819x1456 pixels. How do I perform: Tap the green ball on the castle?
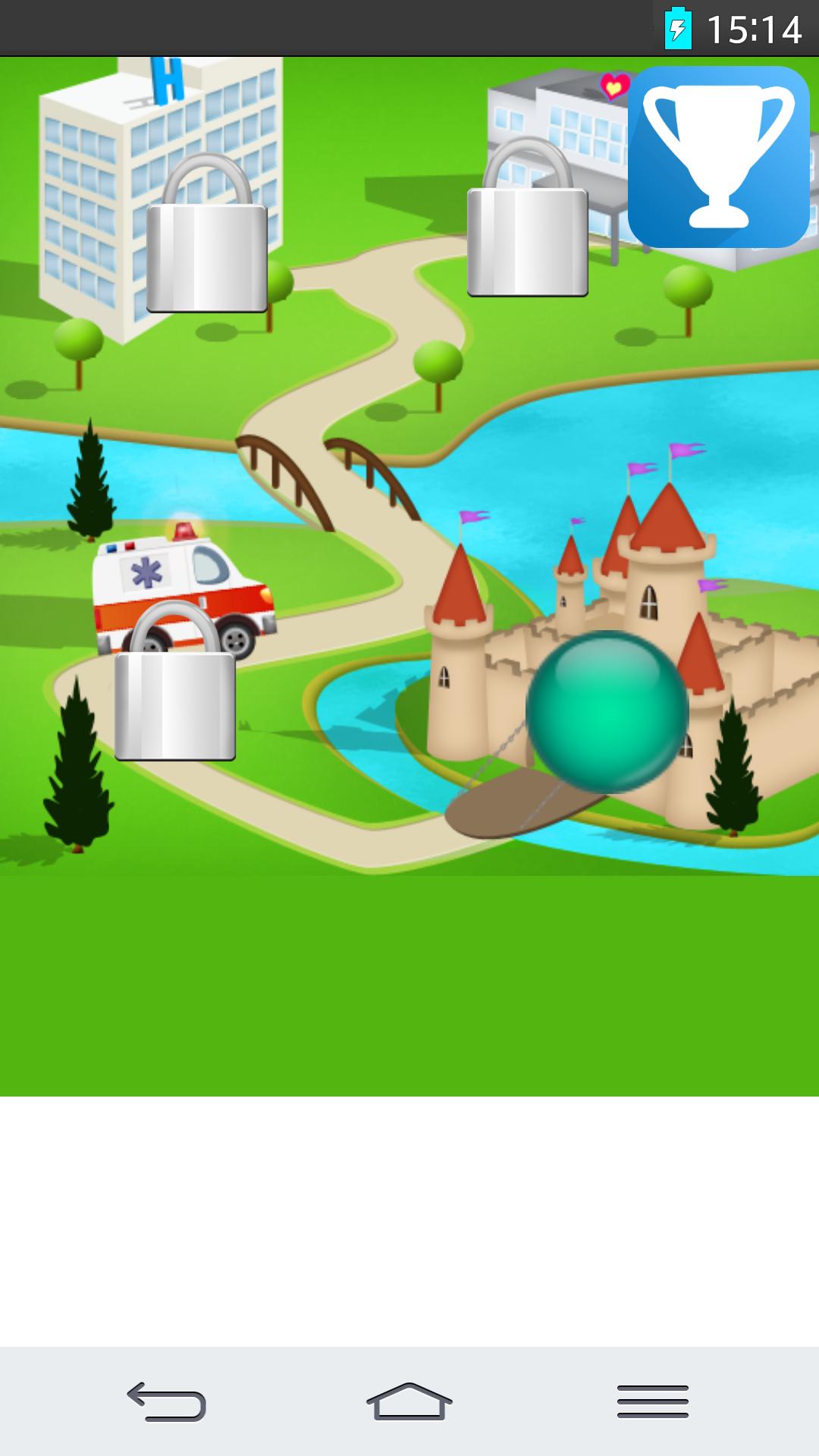tap(607, 711)
